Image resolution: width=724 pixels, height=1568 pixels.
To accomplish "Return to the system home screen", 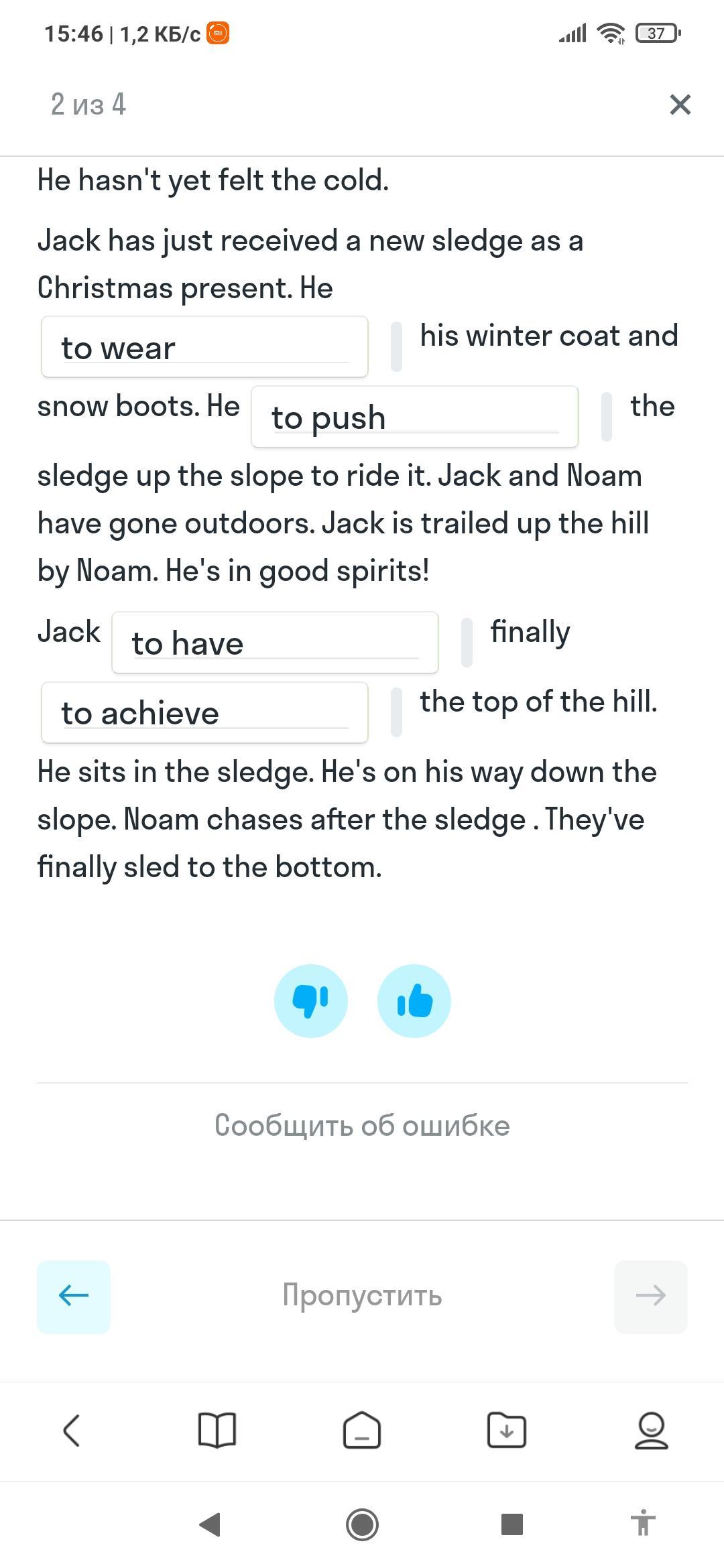I will 362,1525.
